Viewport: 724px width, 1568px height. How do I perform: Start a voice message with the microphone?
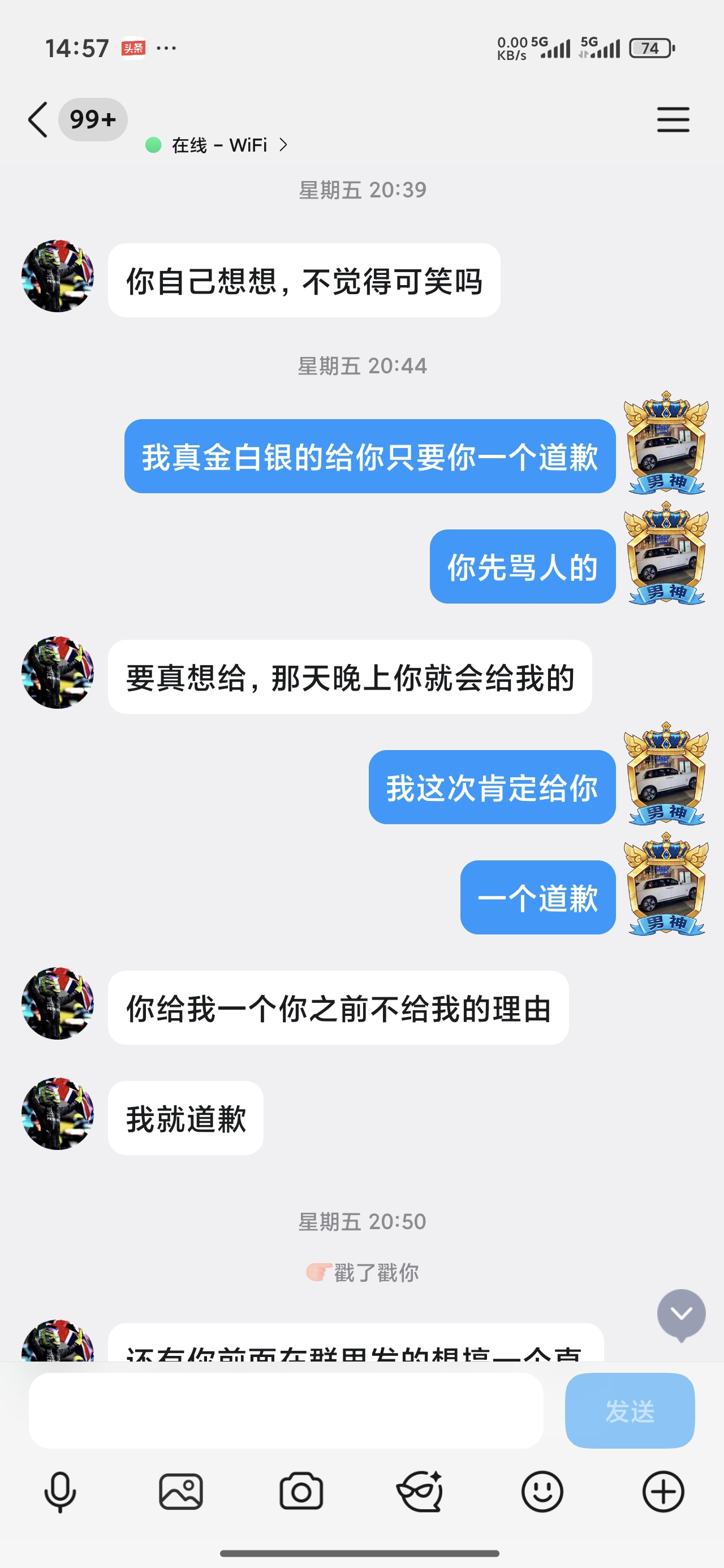60,1492
